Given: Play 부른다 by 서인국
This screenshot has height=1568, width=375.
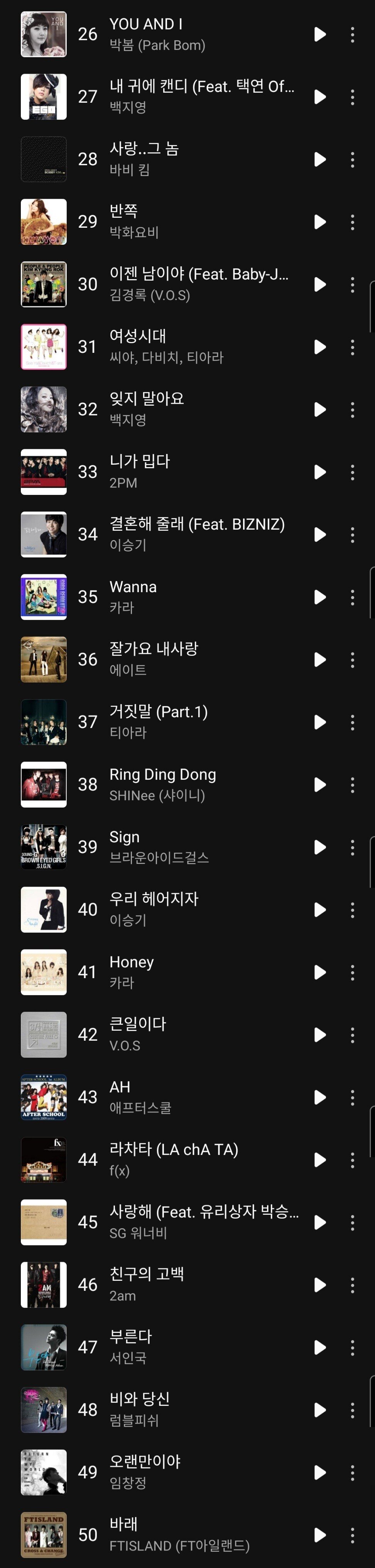Looking at the screenshot, I should 319,1348.
